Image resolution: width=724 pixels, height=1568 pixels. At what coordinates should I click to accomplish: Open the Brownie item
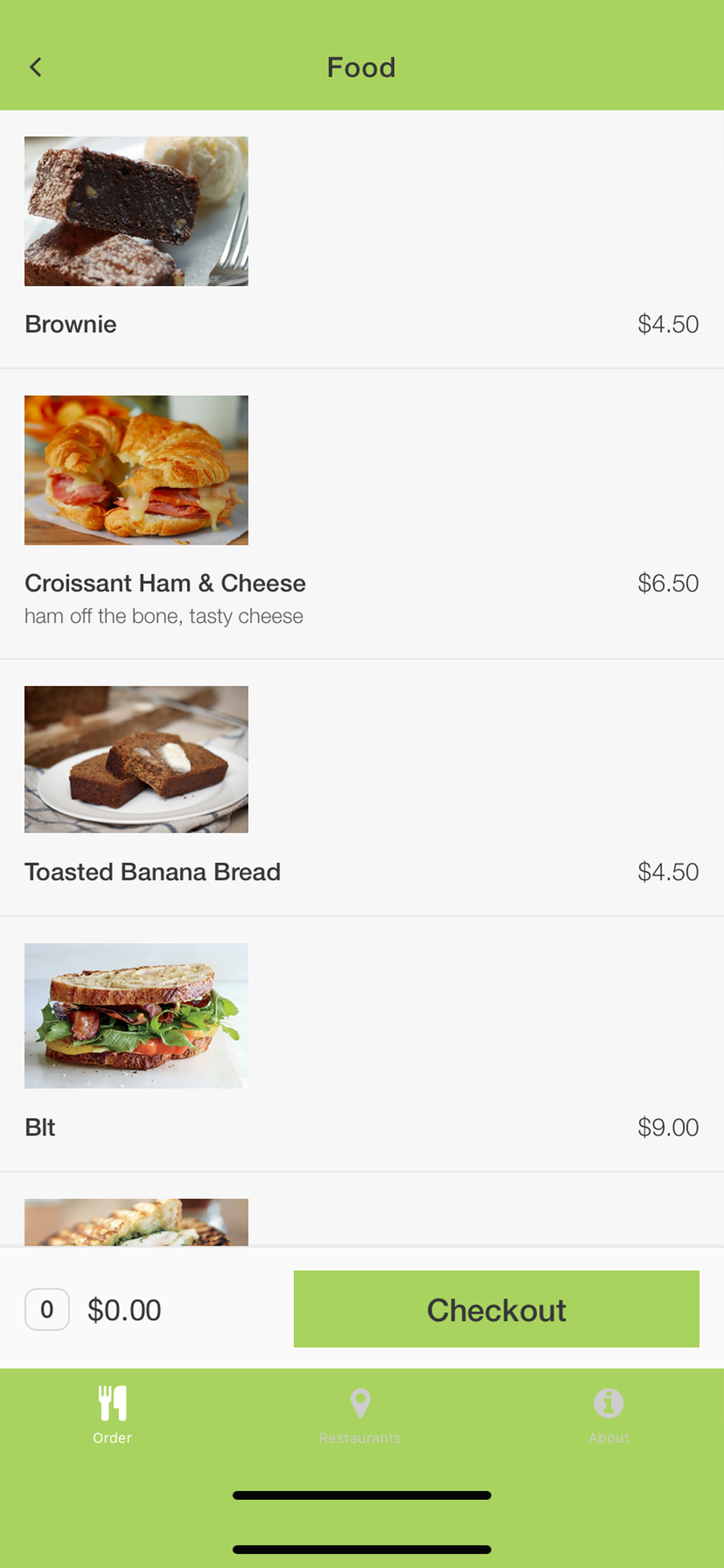362,239
